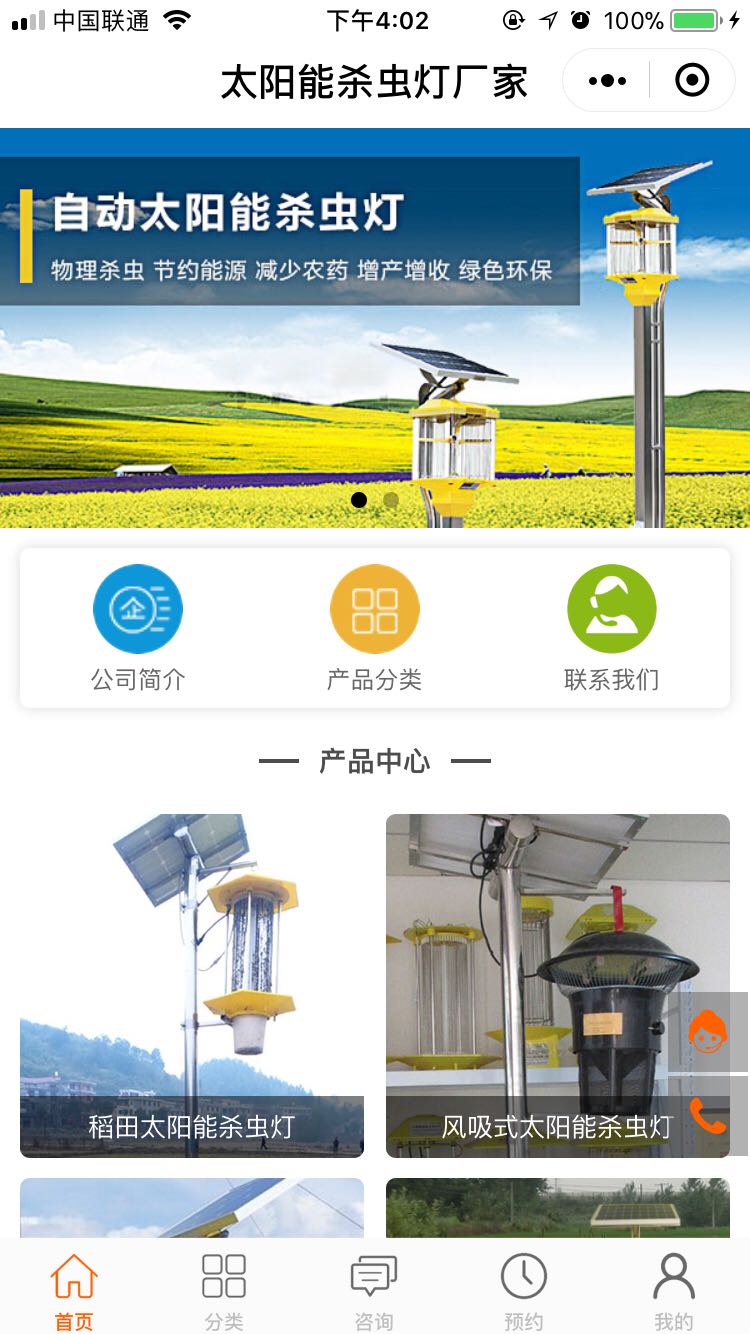Viewport: 750px width, 1334px height.
Task: Go to the 咨询 tab
Action: [374, 1290]
